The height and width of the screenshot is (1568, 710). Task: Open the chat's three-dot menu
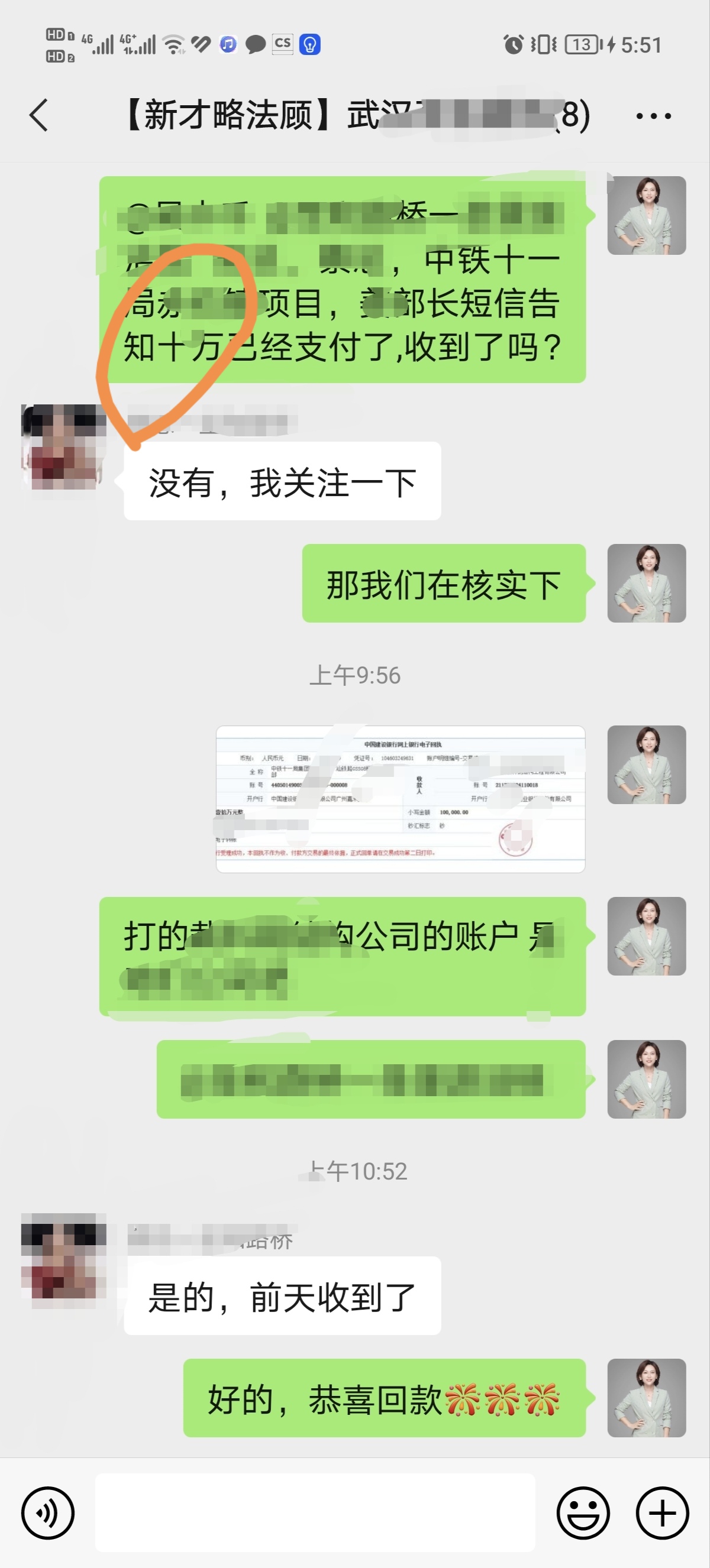(653, 115)
